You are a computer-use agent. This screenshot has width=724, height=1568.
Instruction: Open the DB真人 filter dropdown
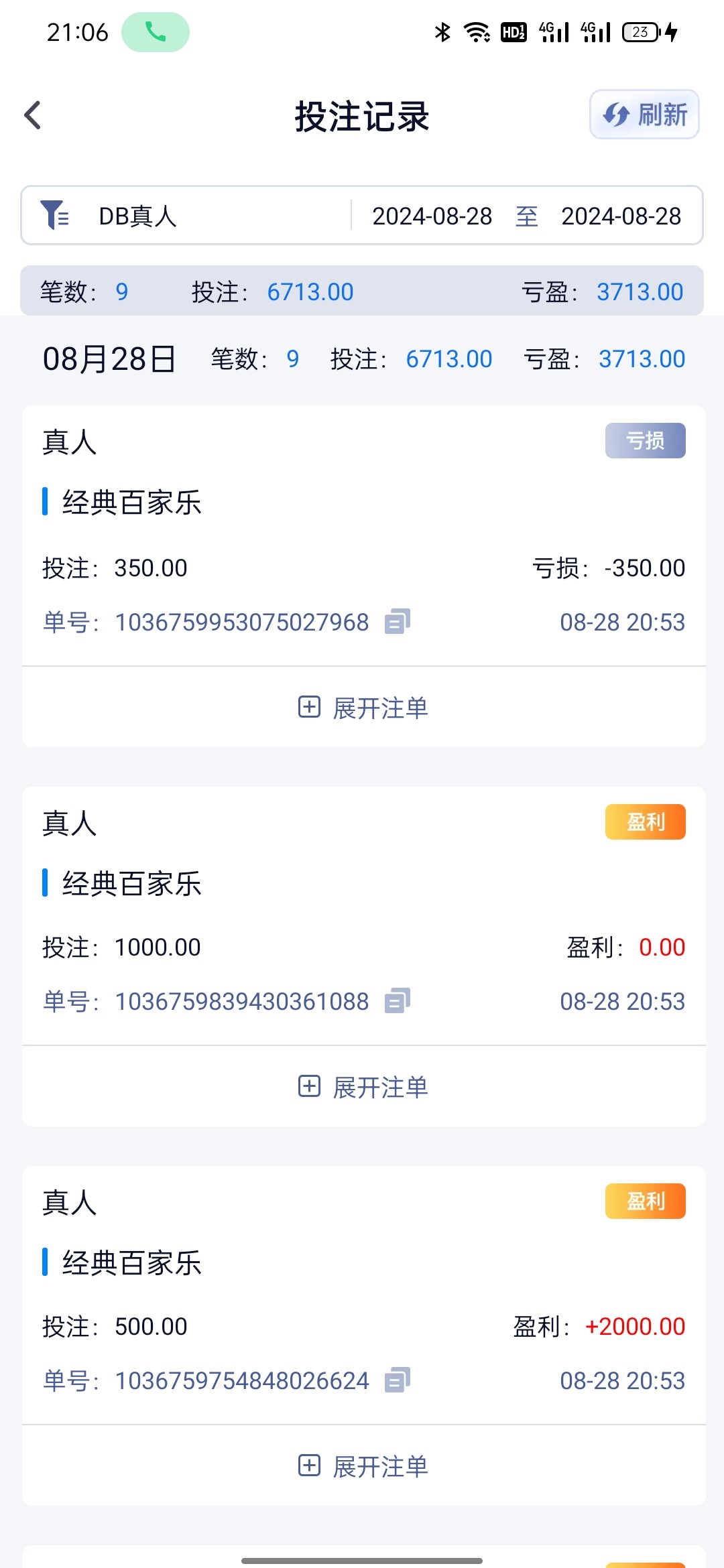coord(186,216)
